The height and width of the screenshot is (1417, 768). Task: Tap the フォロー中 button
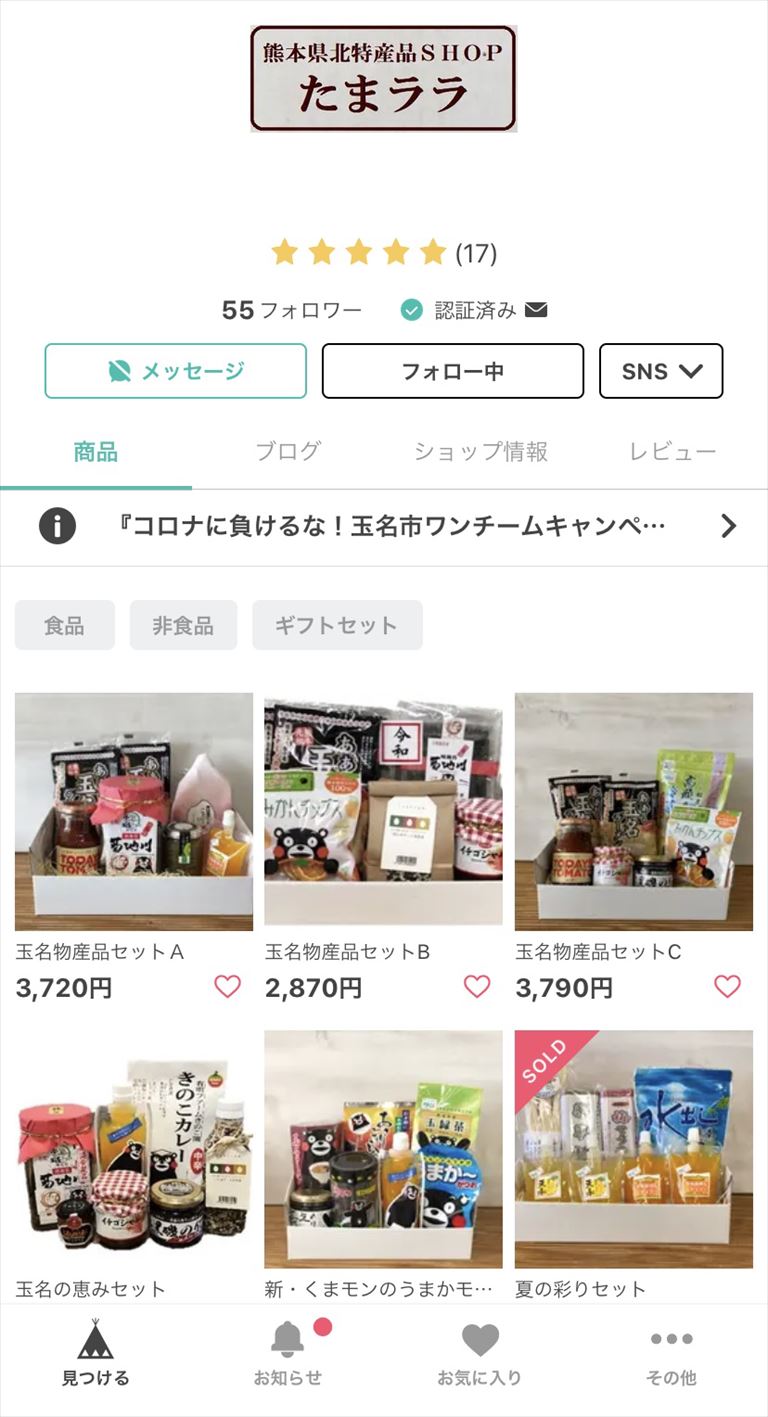point(452,371)
